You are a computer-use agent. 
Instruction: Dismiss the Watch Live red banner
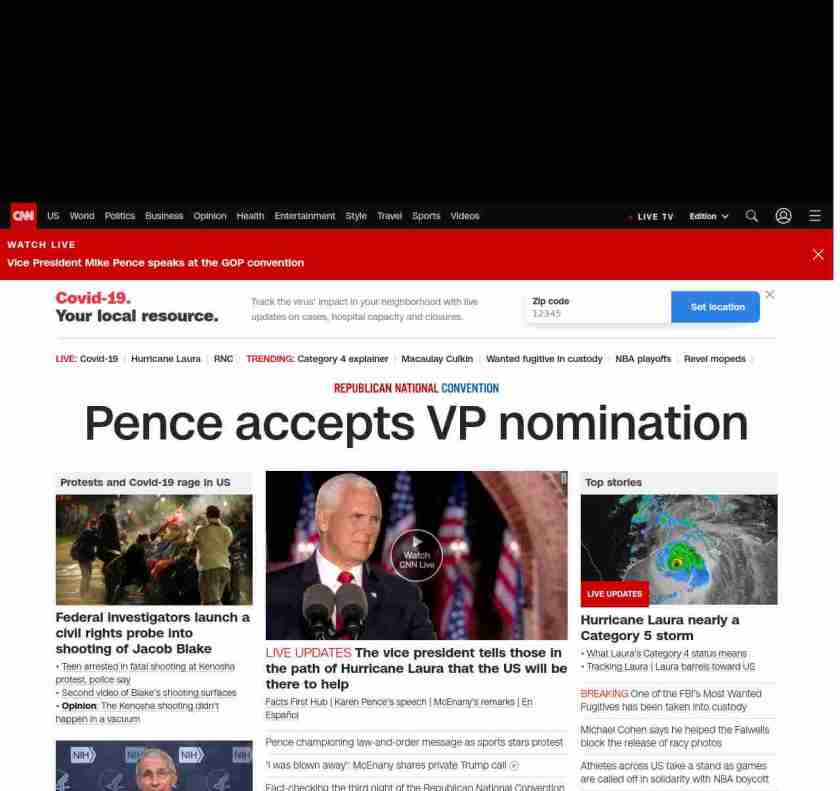click(x=818, y=254)
